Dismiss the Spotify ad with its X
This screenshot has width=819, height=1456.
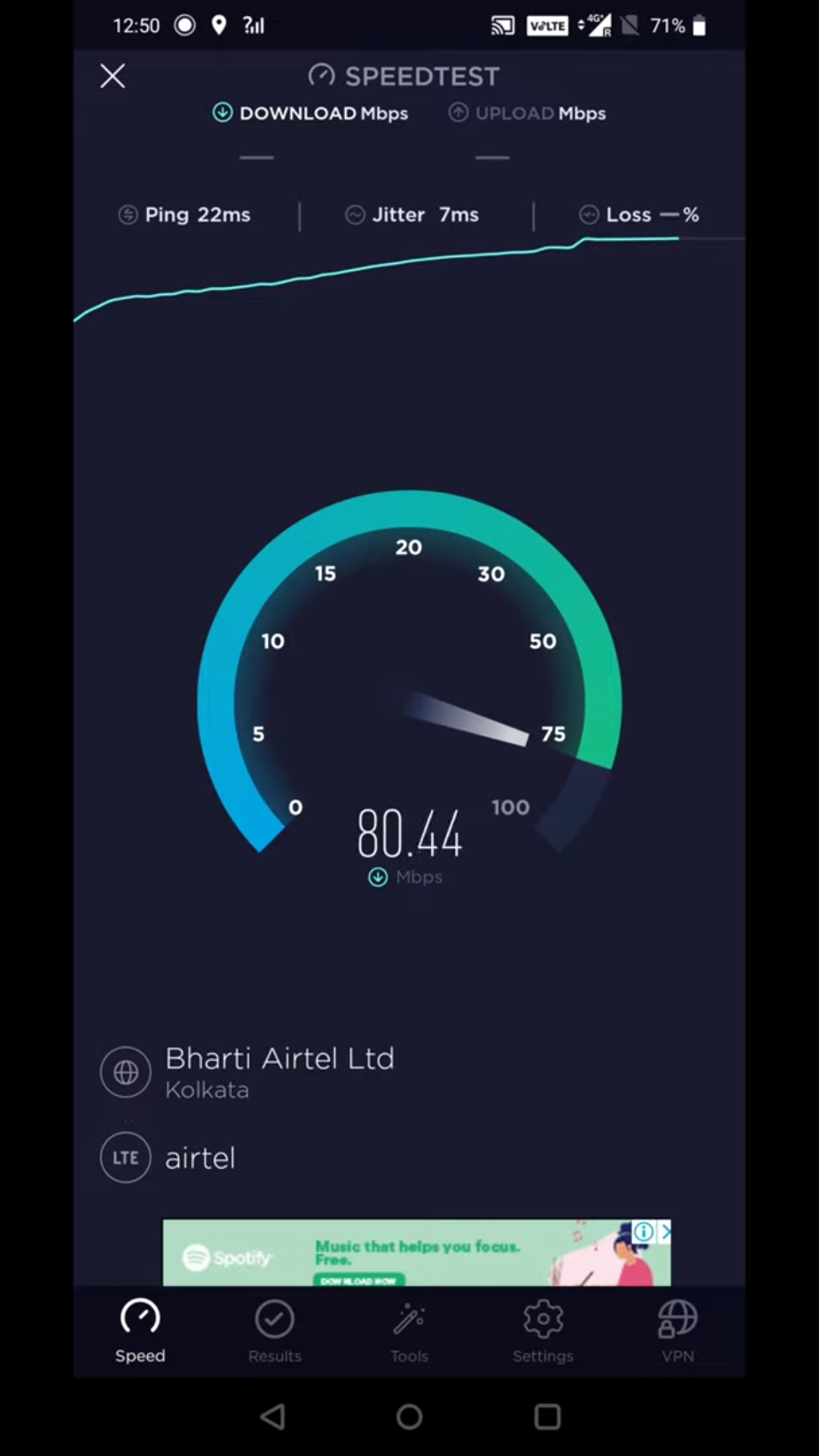pos(665,1232)
